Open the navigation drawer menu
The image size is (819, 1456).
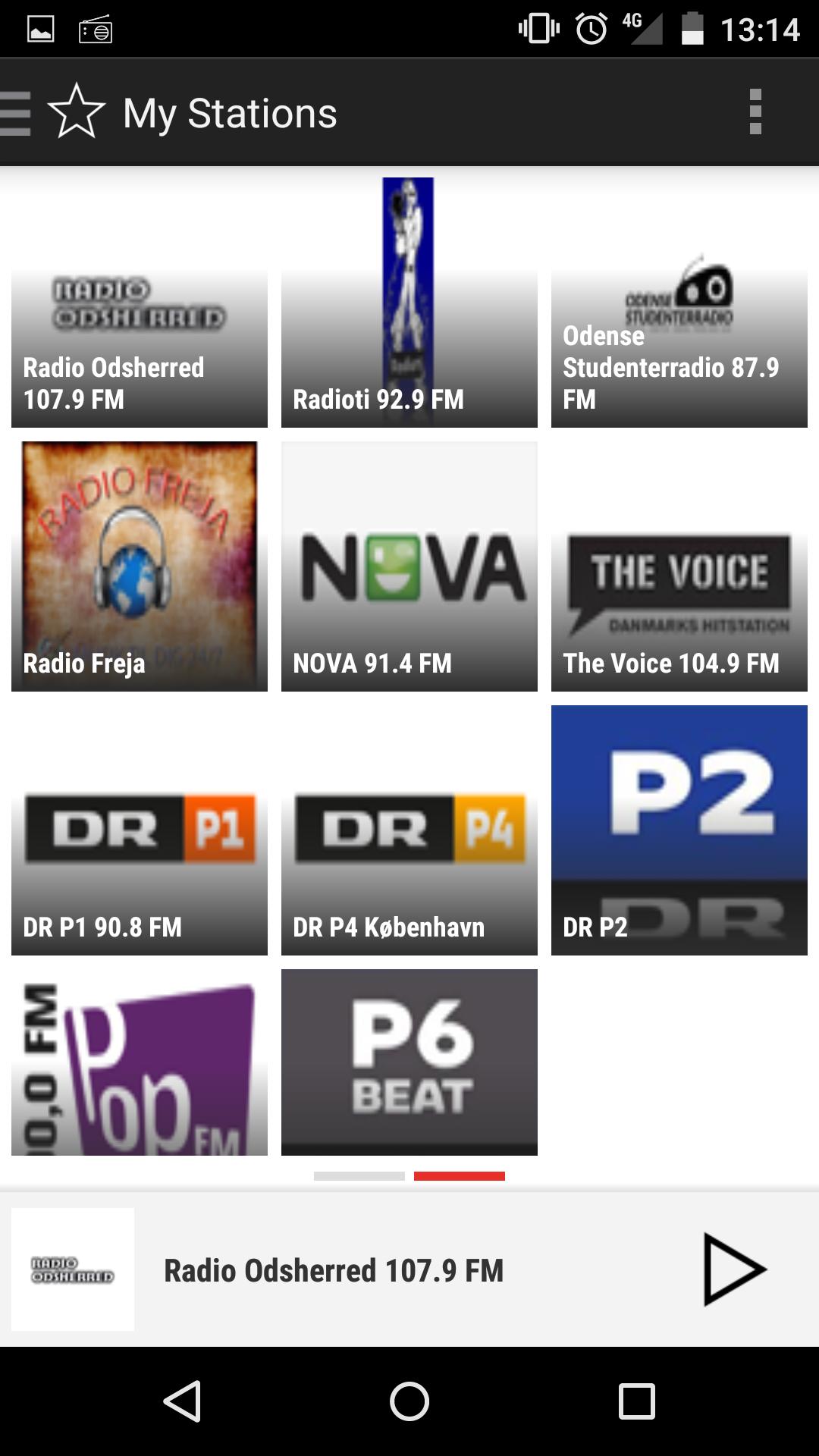tap(17, 113)
